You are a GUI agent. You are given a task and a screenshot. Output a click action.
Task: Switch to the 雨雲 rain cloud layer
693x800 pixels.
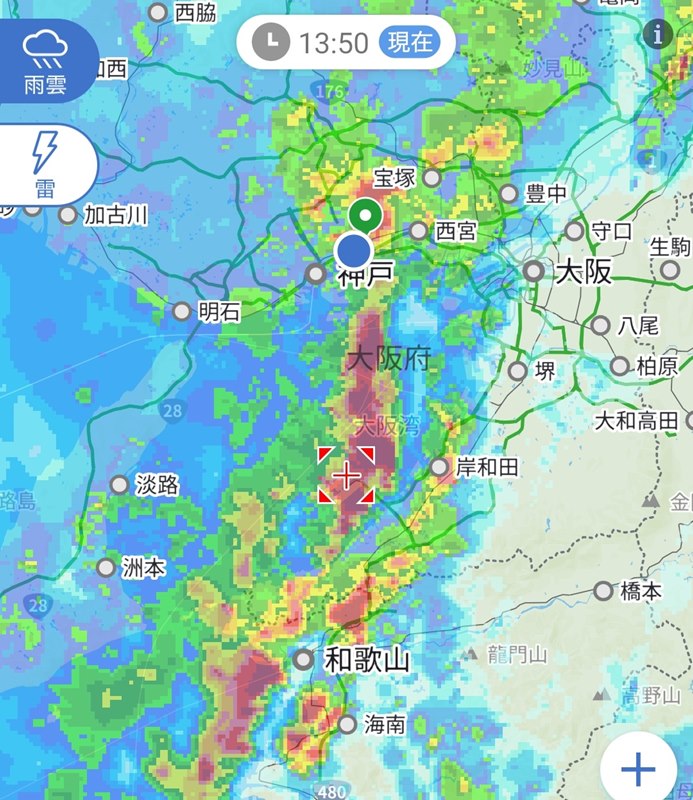(45, 62)
